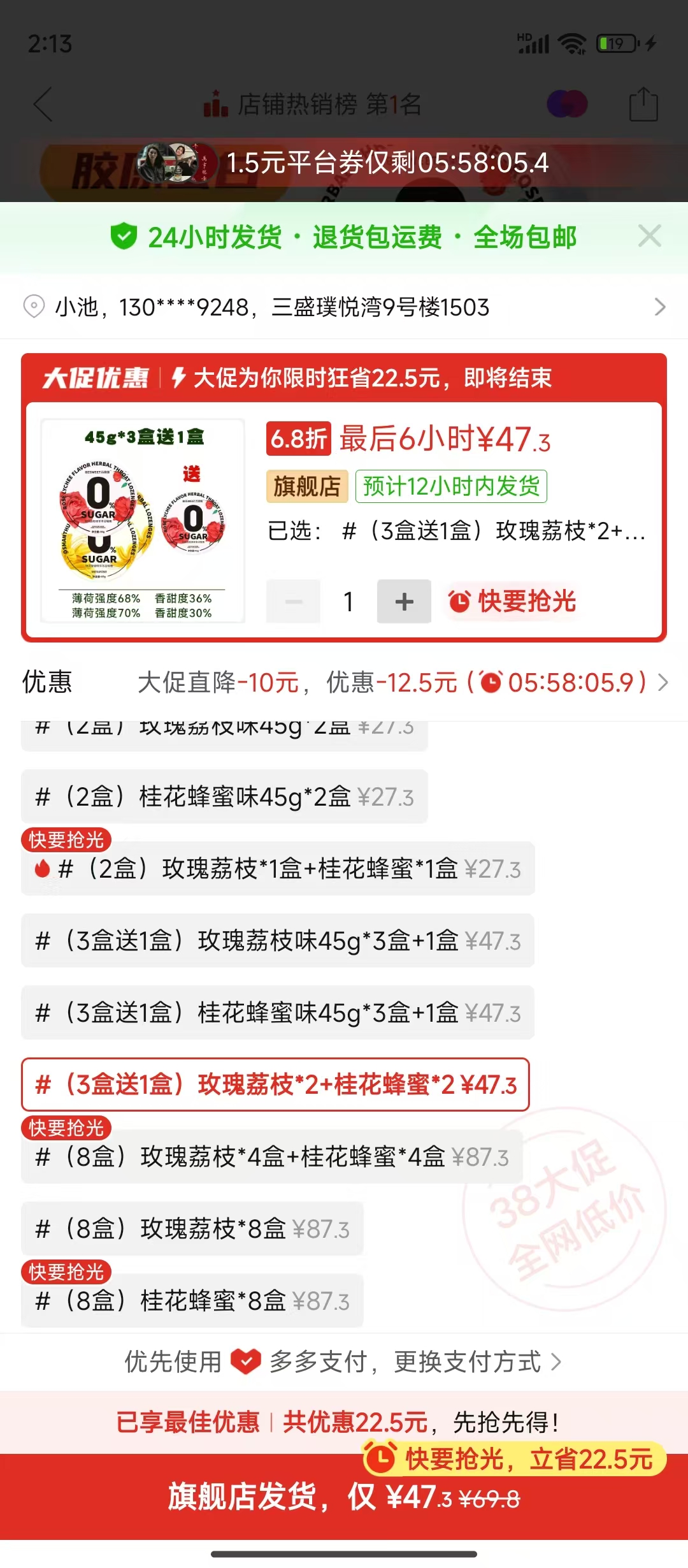The height and width of the screenshot is (1568, 688).
Task: Select option (2盒)桂花蜂蜜味45g*2盒
Action: [x=224, y=797]
